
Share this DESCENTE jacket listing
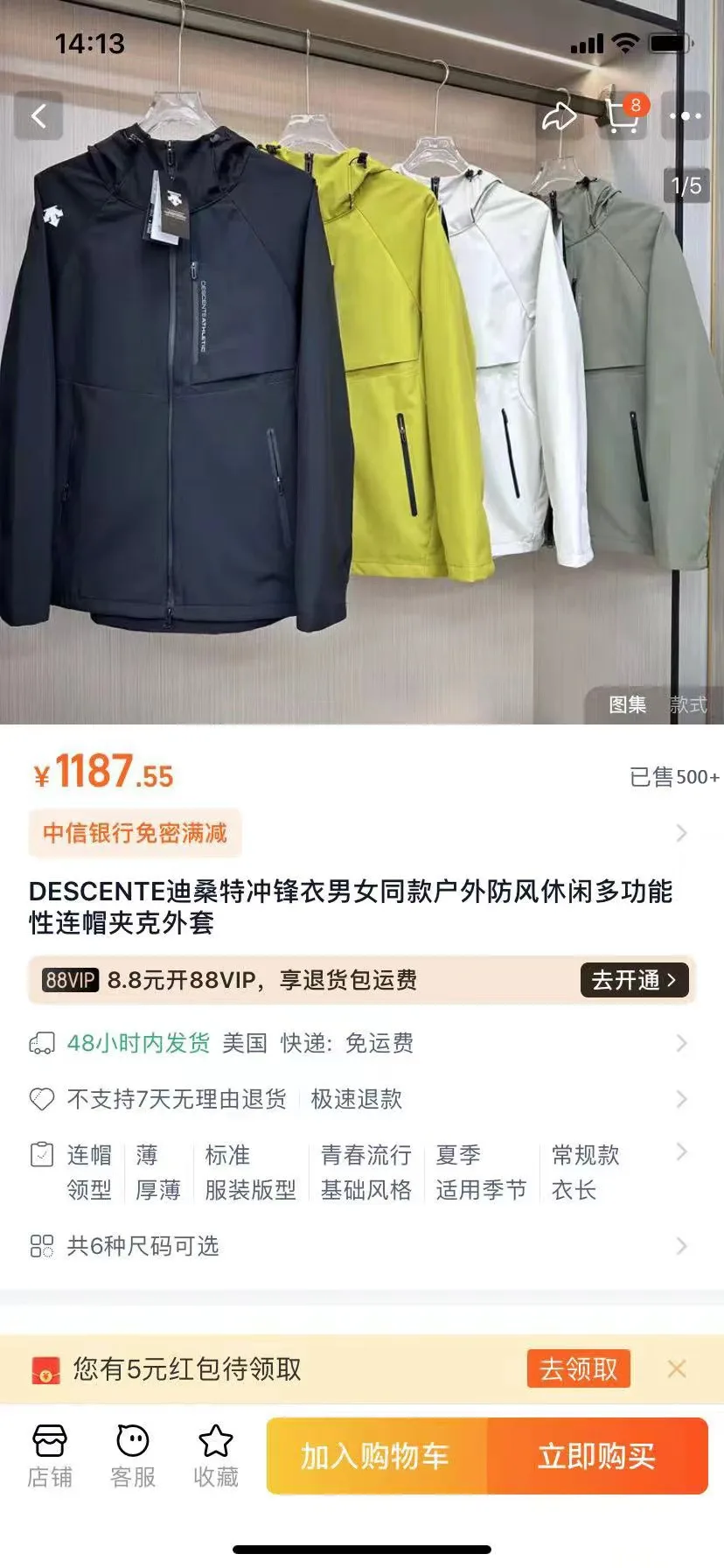(x=559, y=116)
